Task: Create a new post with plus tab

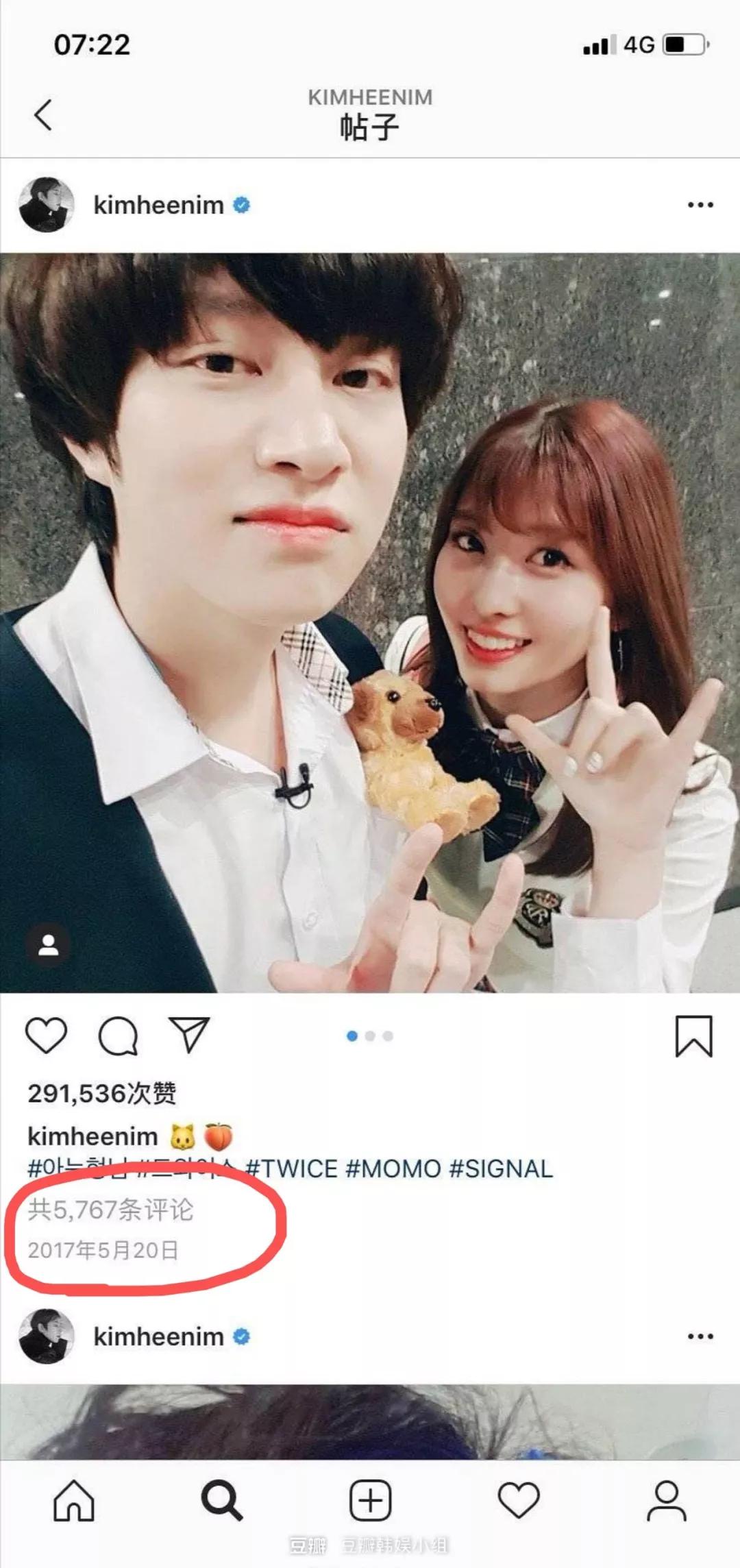Action: click(370, 1501)
